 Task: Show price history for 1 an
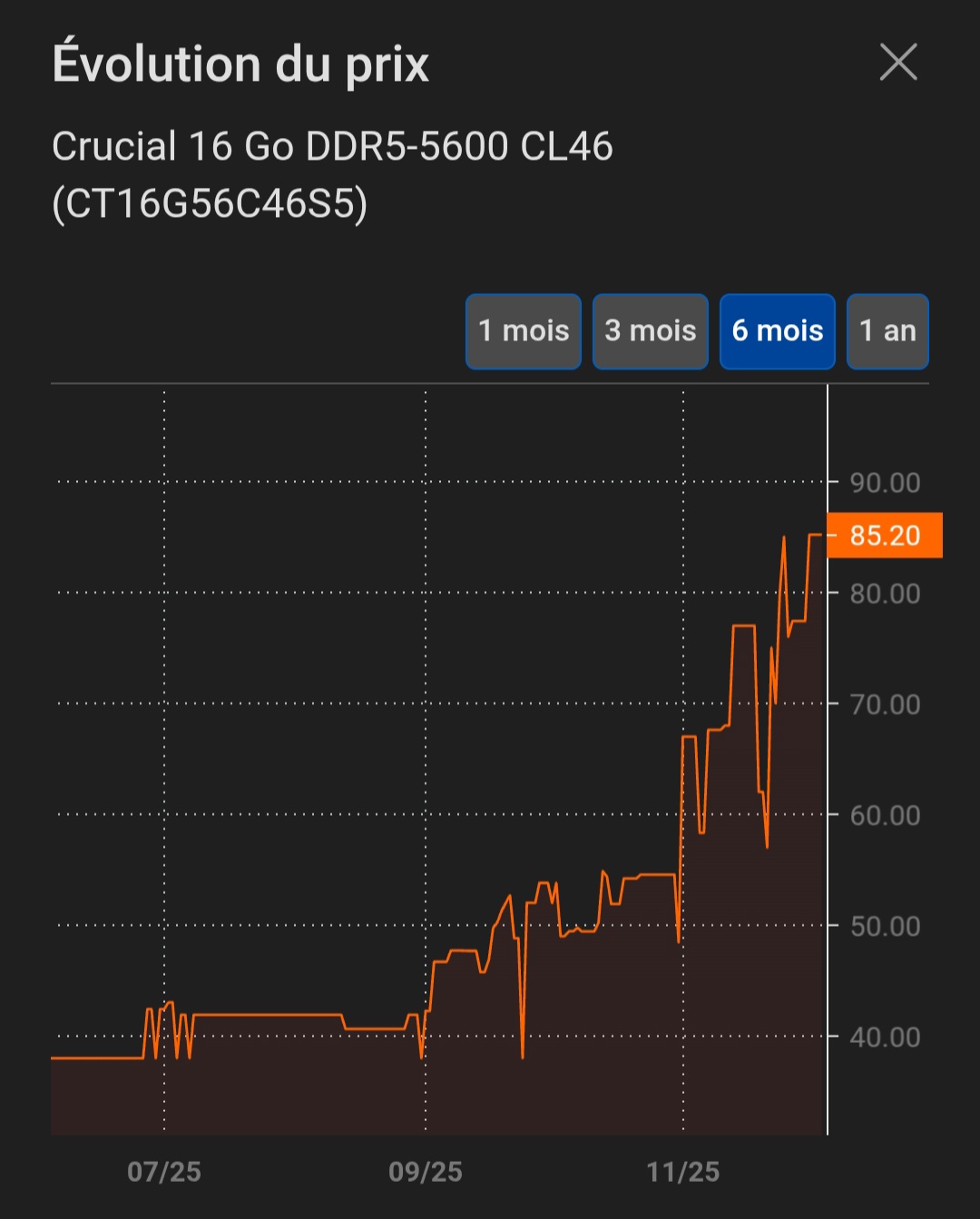coord(887,331)
